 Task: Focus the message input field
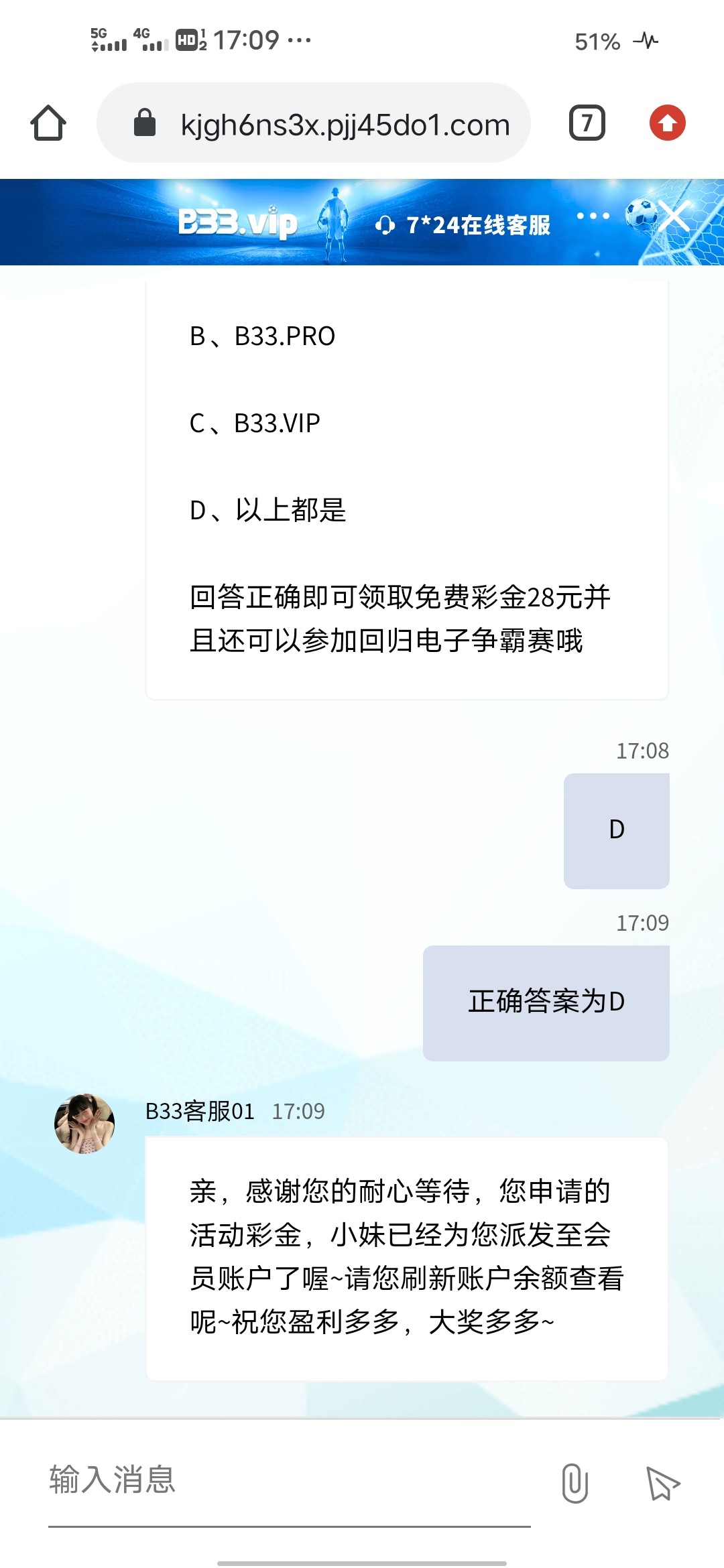click(x=288, y=1480)
